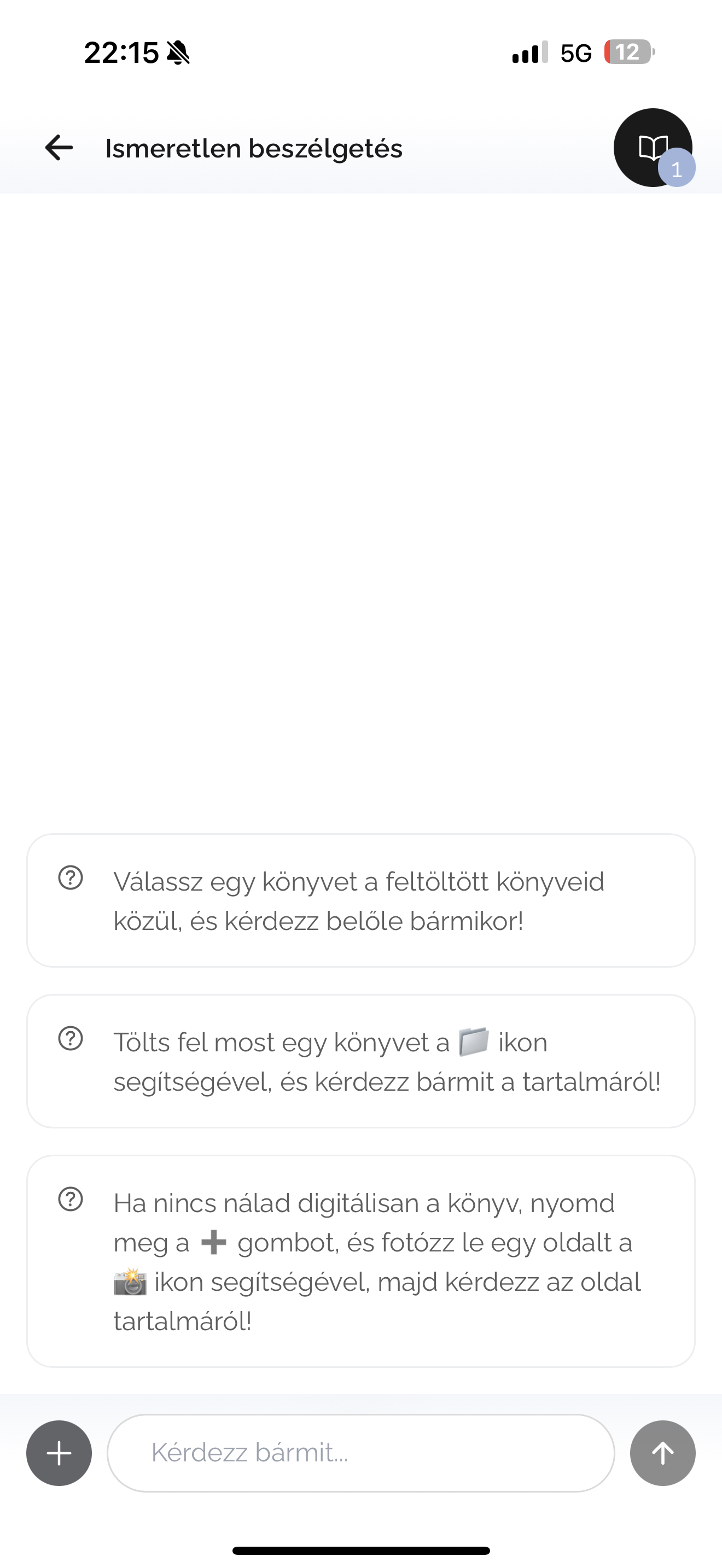Choose the 'Tölts fel most egy könyvet' suggestion
The width and height of the screenshot is (722, 1568).
click(x=360, y=1061)
